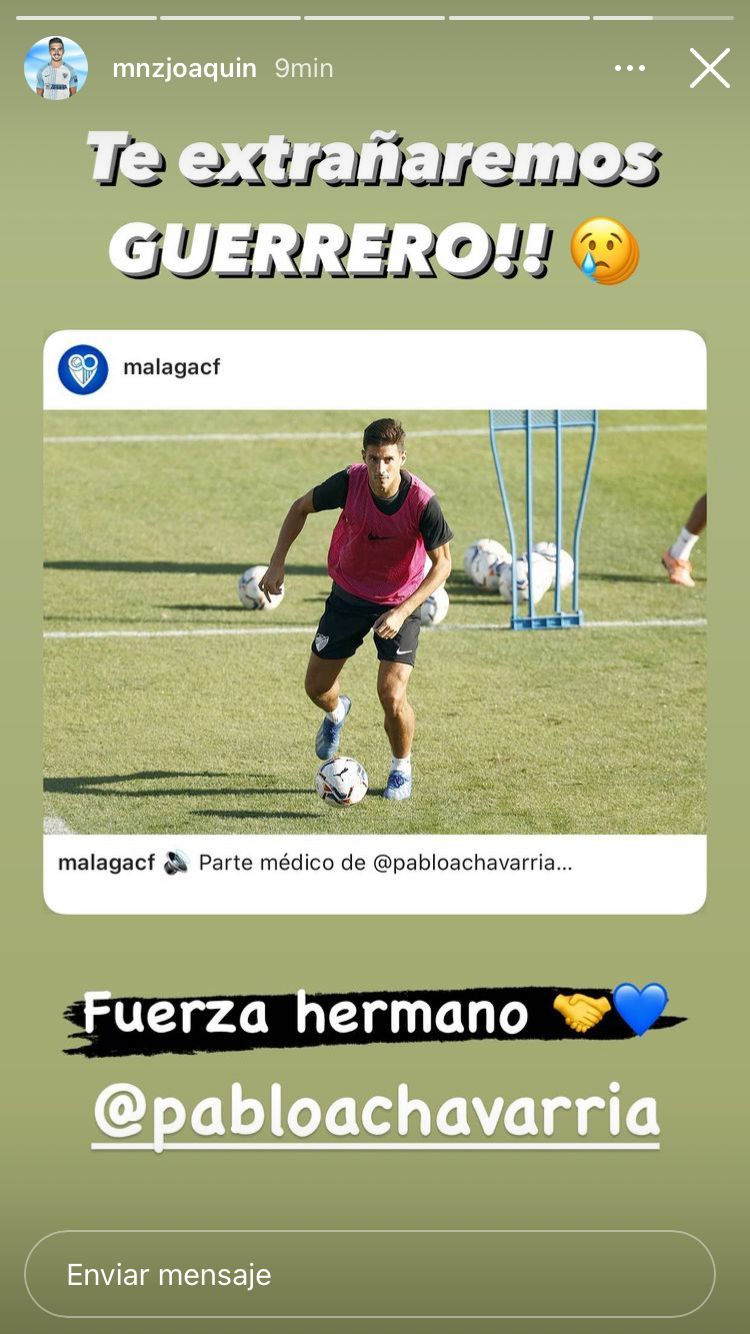Tap the Enviar mensaje field
Screen dimensions: 750x1334
(370, 1274)
